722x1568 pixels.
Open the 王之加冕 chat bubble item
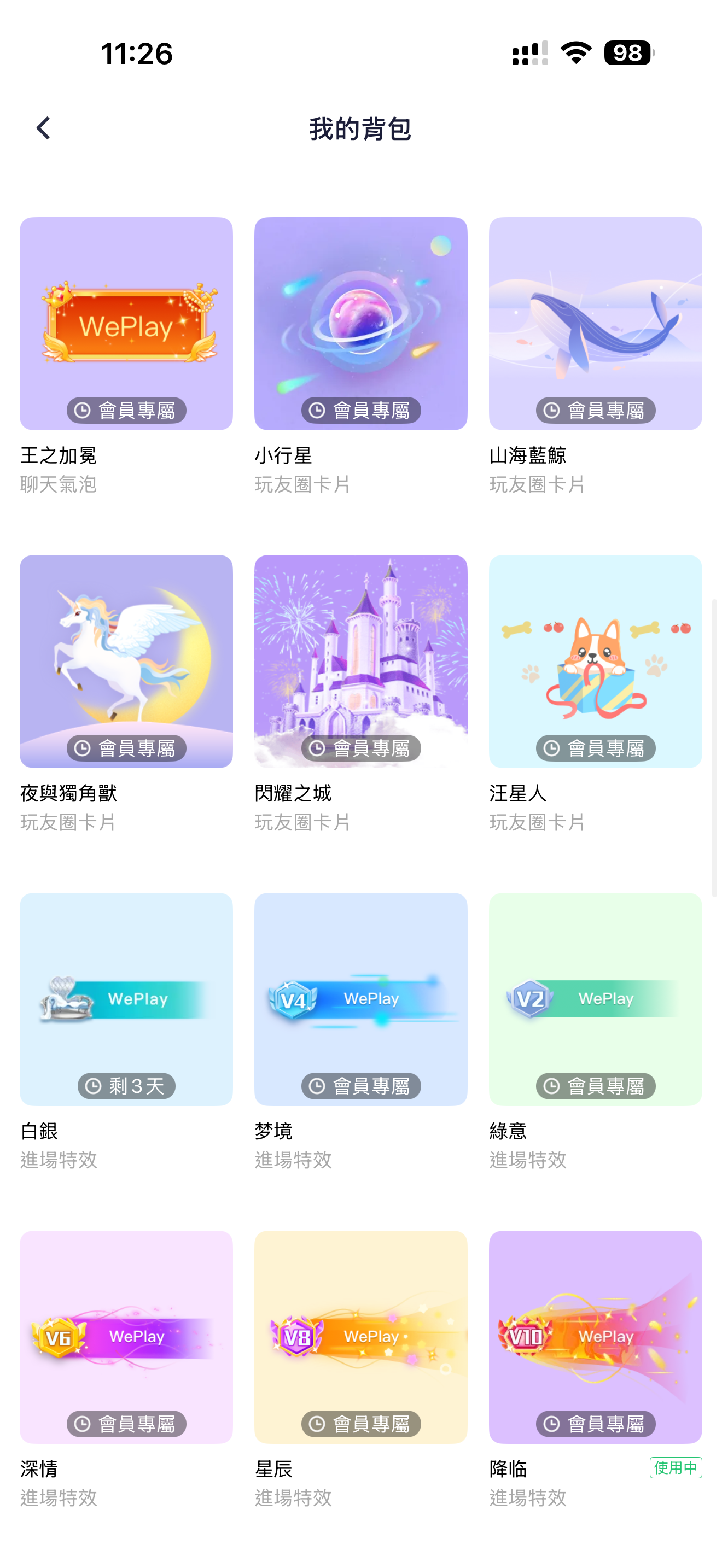[126, 324]
